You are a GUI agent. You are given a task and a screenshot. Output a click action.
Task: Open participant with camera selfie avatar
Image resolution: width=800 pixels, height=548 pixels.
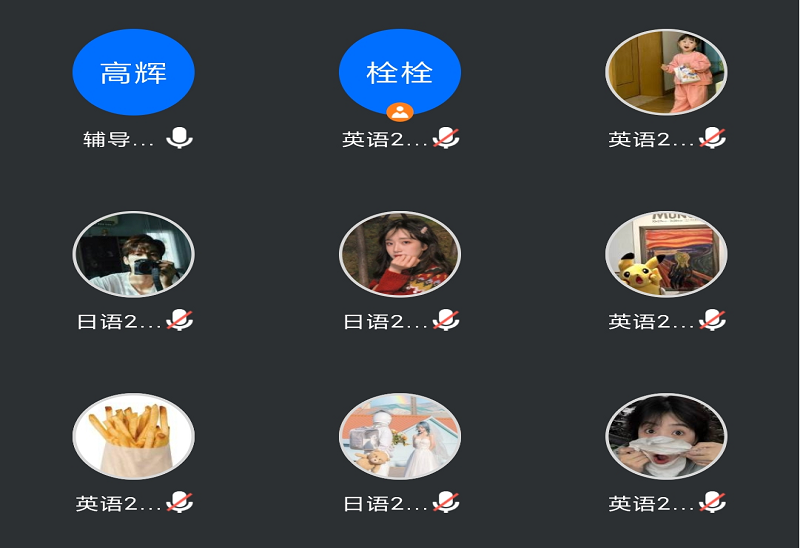[x=133, y=254]
